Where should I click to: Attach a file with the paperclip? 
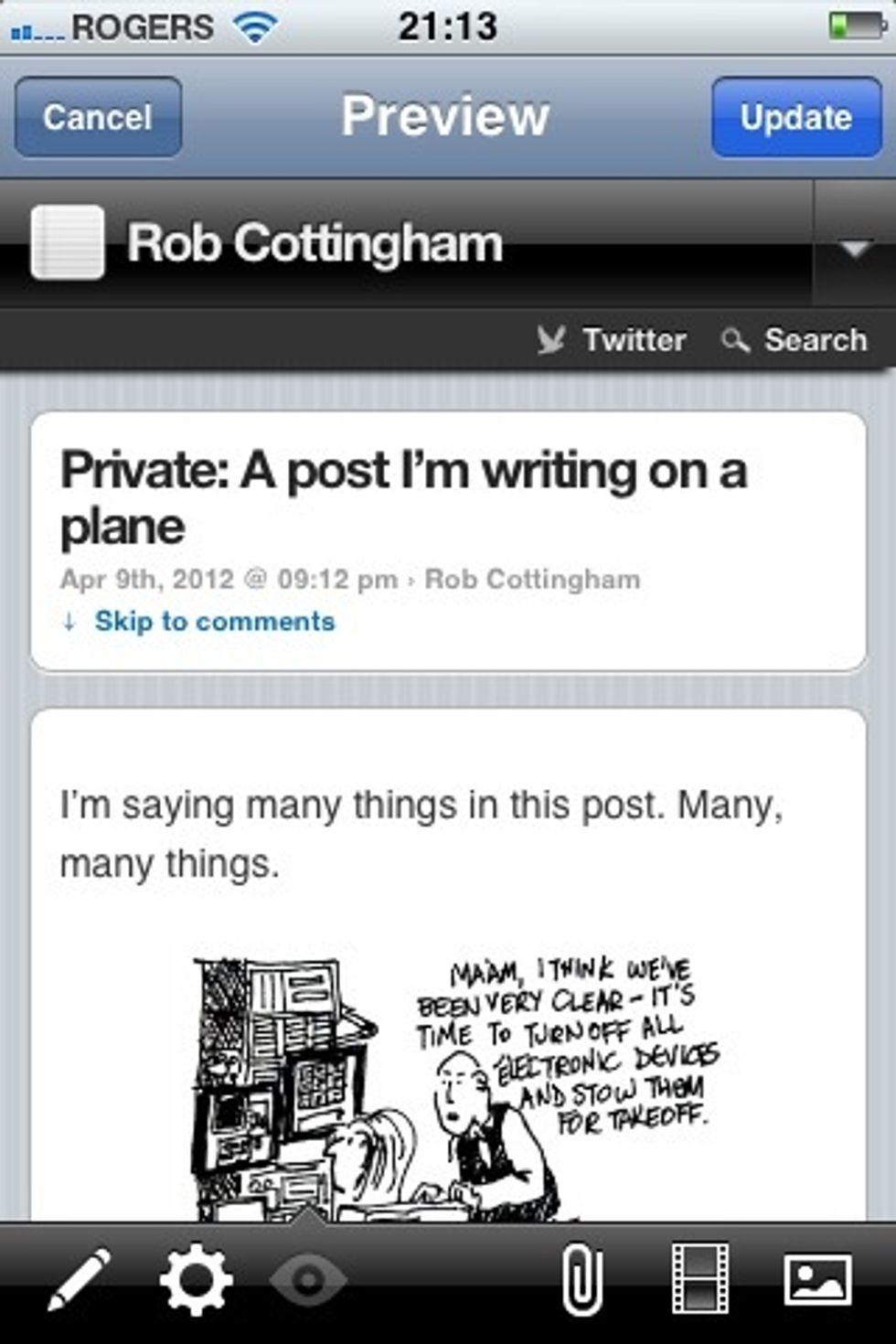pyautogui.click(x=581, y=1279)
